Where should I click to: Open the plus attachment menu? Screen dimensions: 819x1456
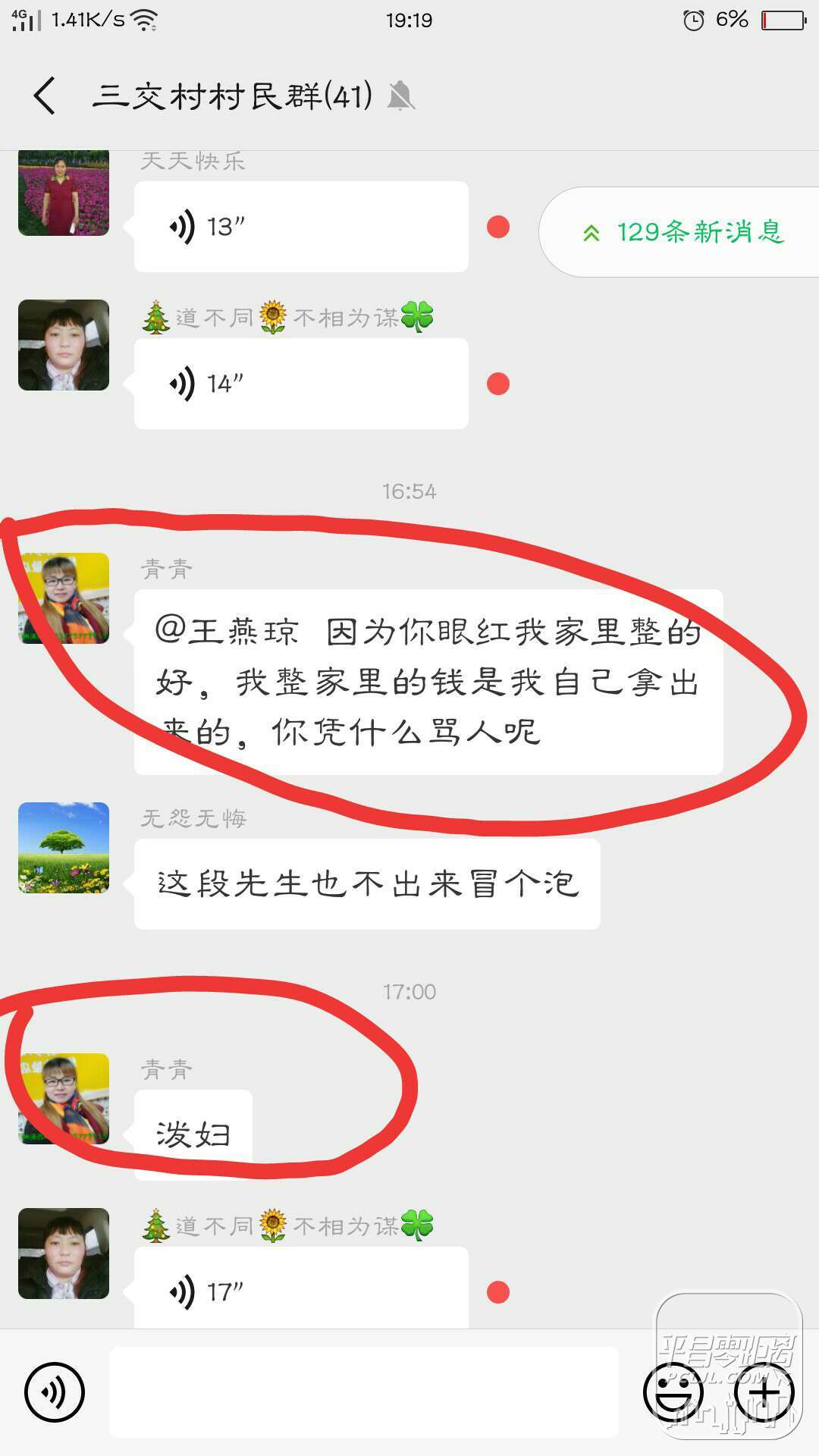click(764, 1392)
